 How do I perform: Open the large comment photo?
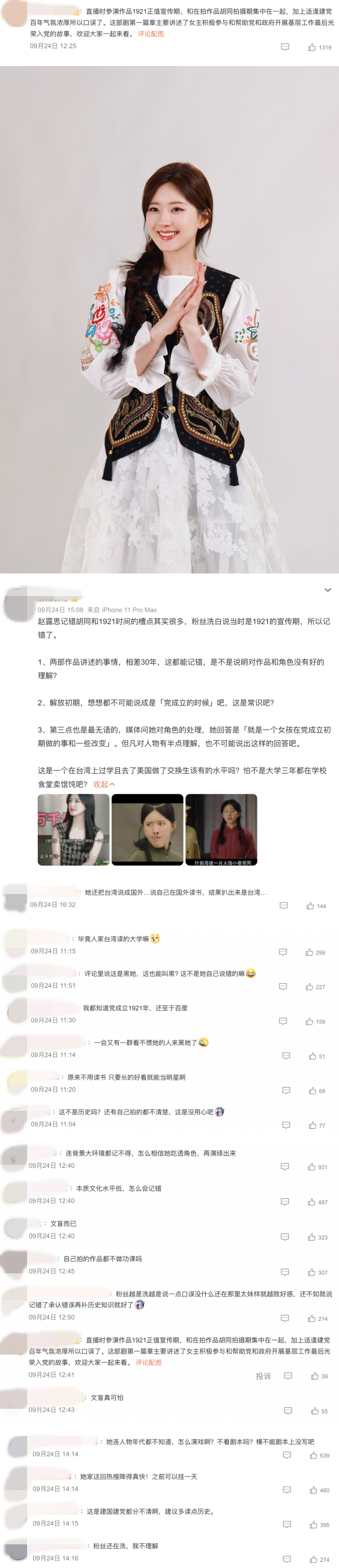click(169, 319)
